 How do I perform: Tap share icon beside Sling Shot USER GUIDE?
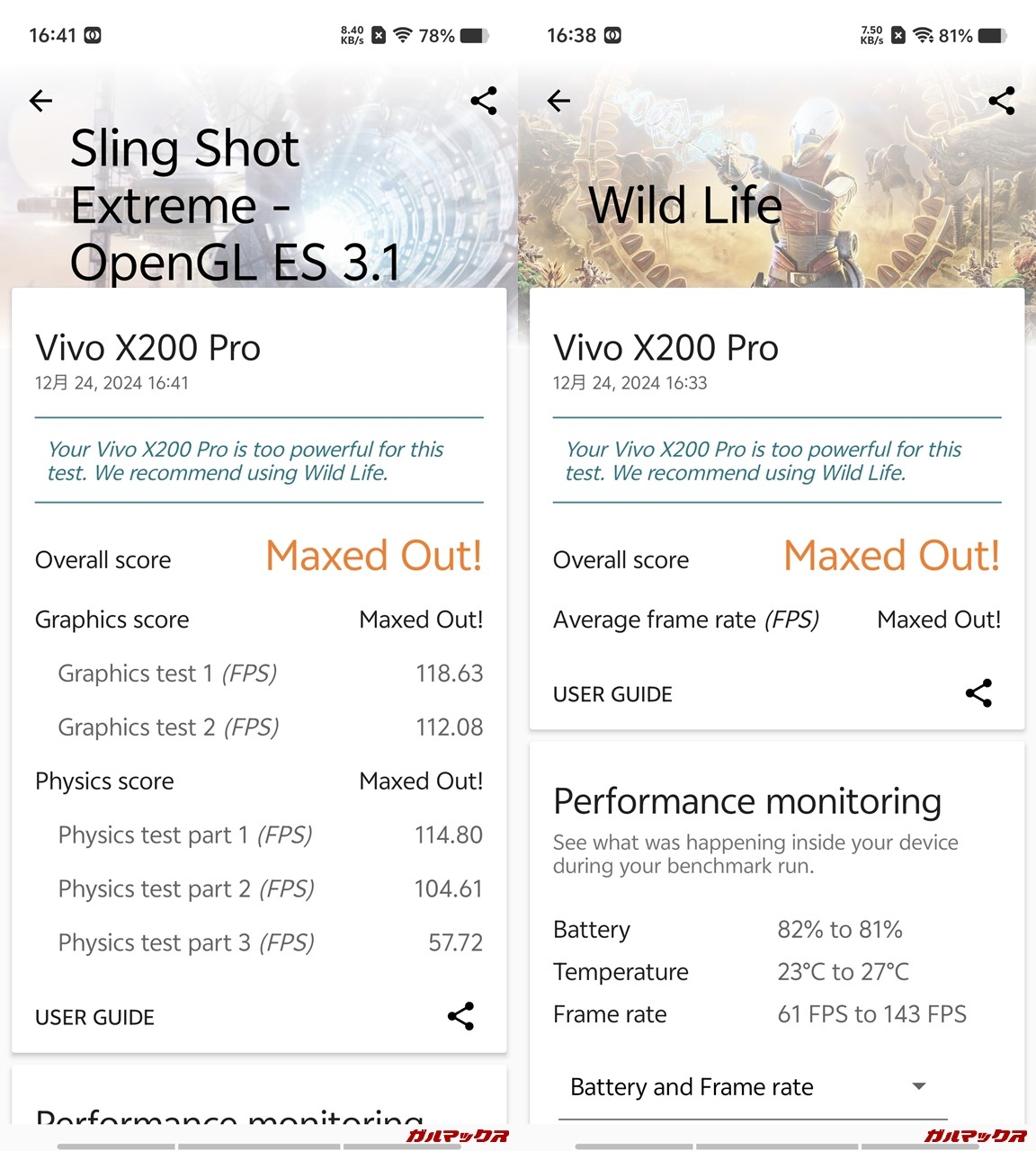point(460,1016)
